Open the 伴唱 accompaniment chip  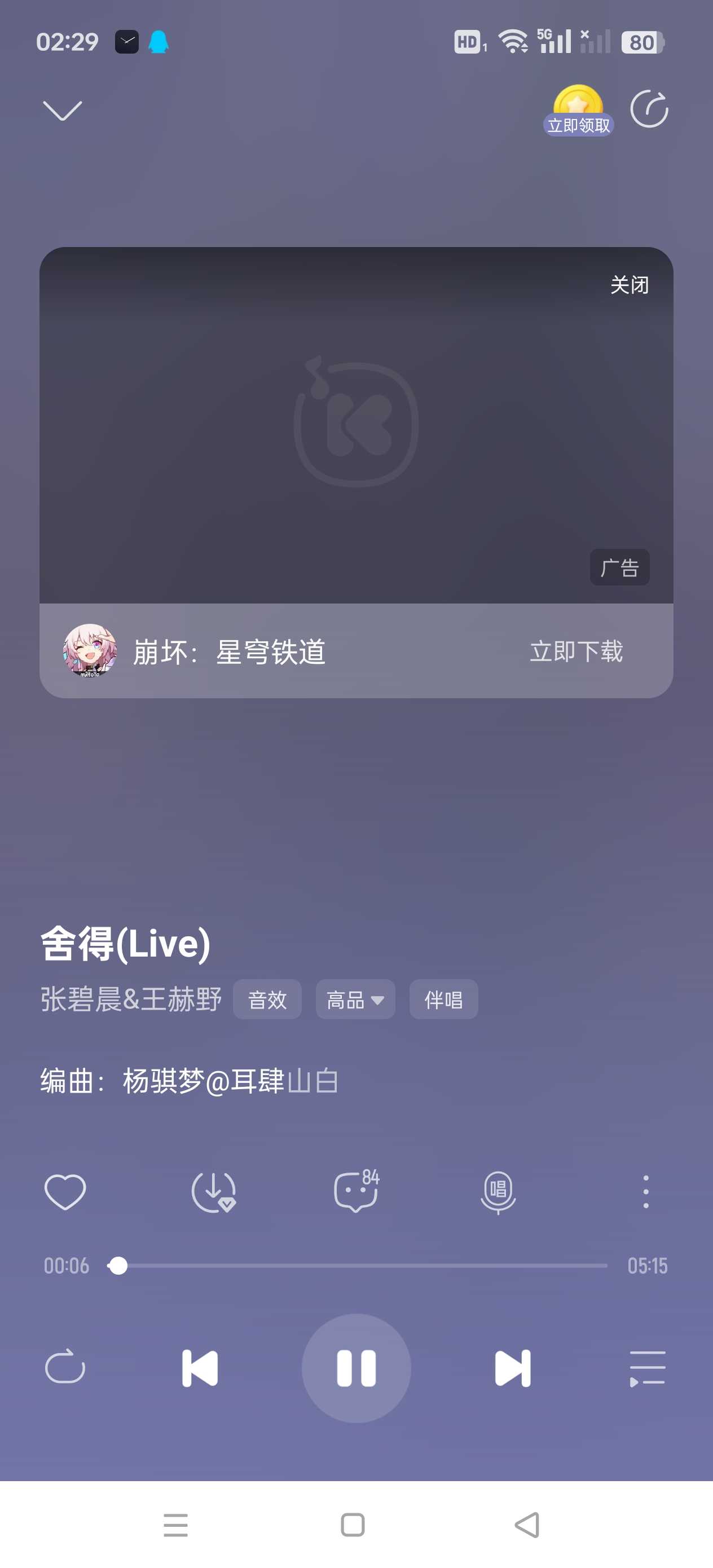tap(443, 999)
